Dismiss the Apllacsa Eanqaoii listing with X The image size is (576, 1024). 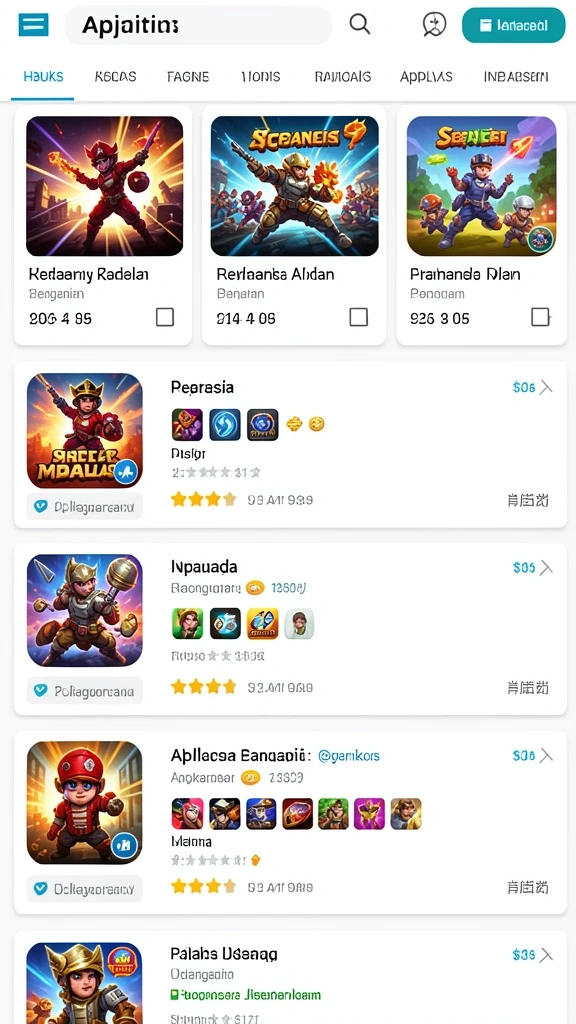[x=546, y=756]
